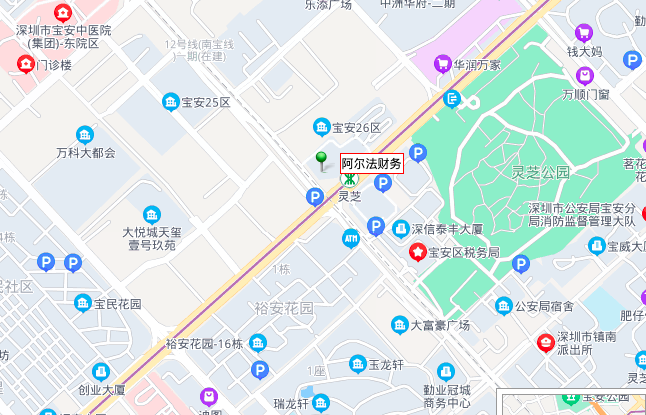
Task: Open the 宝安区税务局 point of interest
Action: point(416,253)
